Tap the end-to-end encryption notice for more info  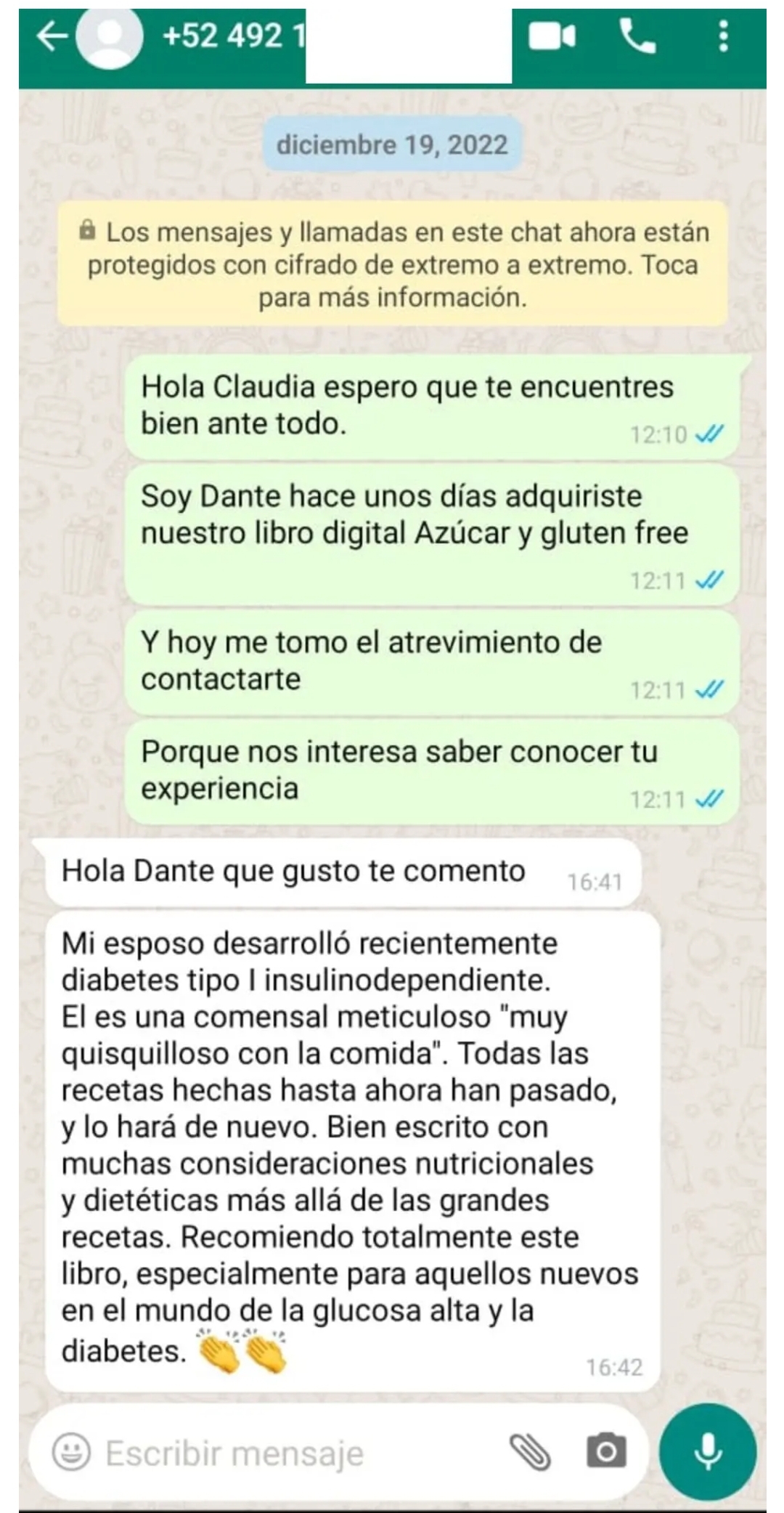pos(393,264)
